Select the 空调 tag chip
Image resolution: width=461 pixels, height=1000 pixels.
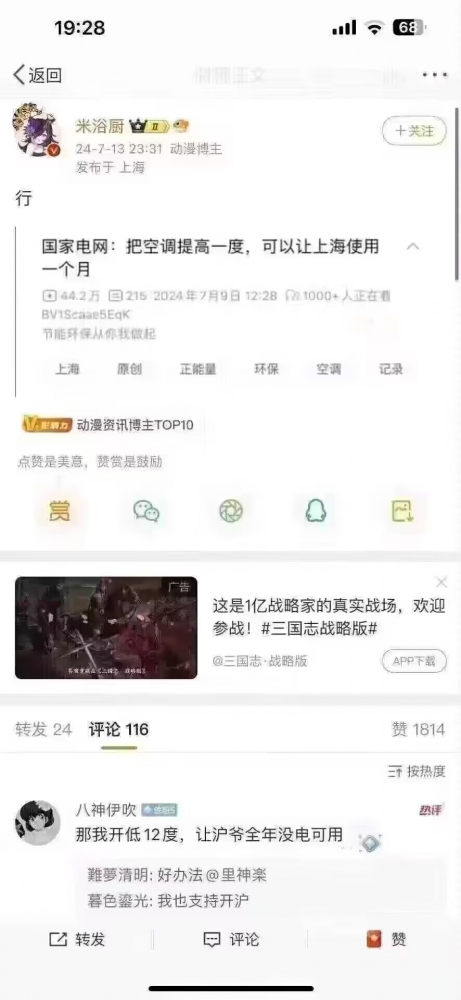coord(329,369)
